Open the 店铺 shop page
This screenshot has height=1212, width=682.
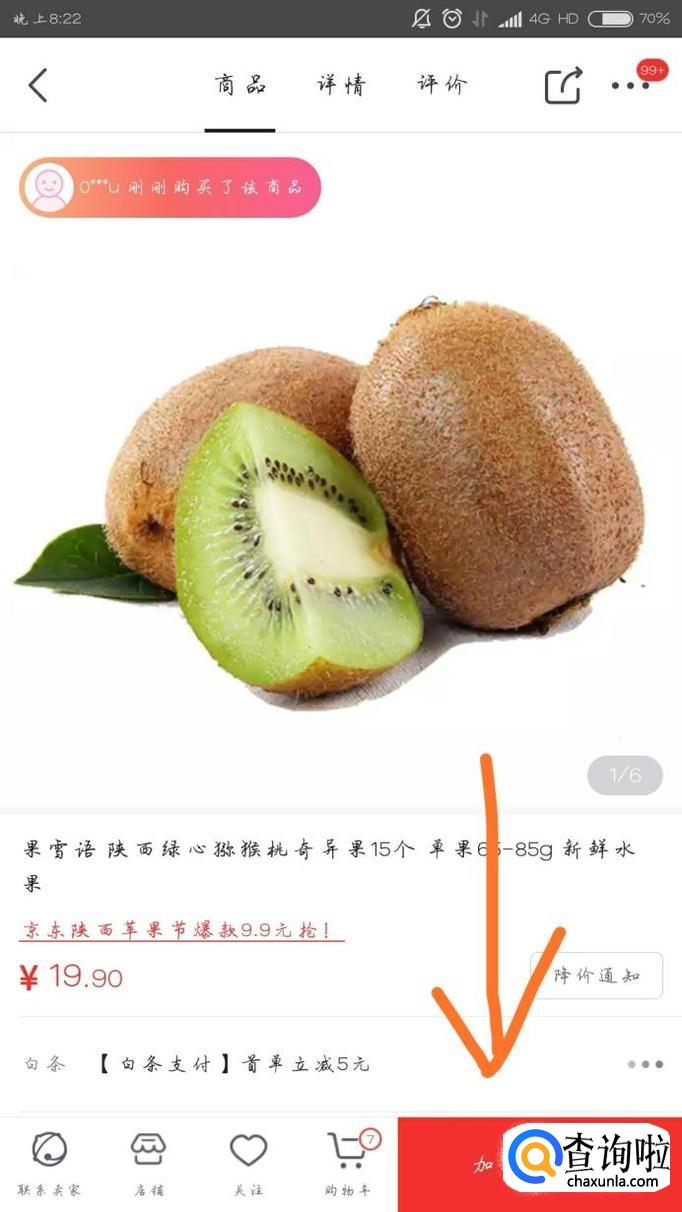pyautogui.click(x=148, y=1163)
